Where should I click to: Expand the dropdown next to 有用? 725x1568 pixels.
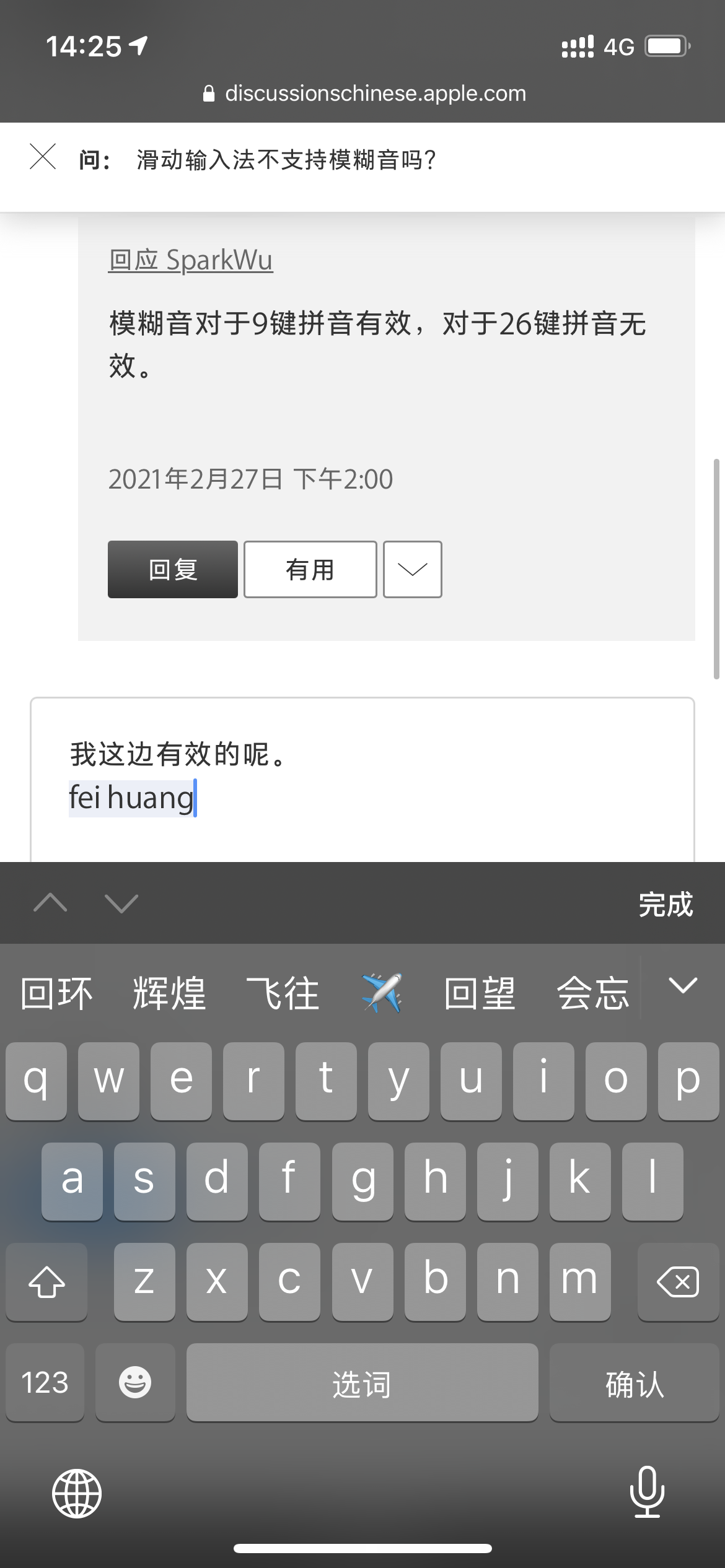[412, 569]
